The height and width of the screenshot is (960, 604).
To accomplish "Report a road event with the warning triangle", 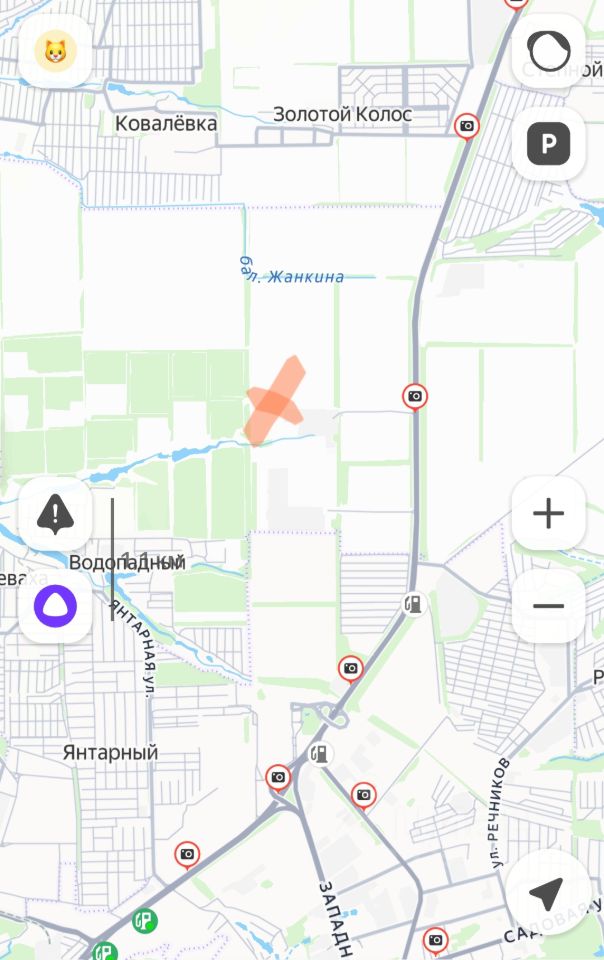I will 55,514.
